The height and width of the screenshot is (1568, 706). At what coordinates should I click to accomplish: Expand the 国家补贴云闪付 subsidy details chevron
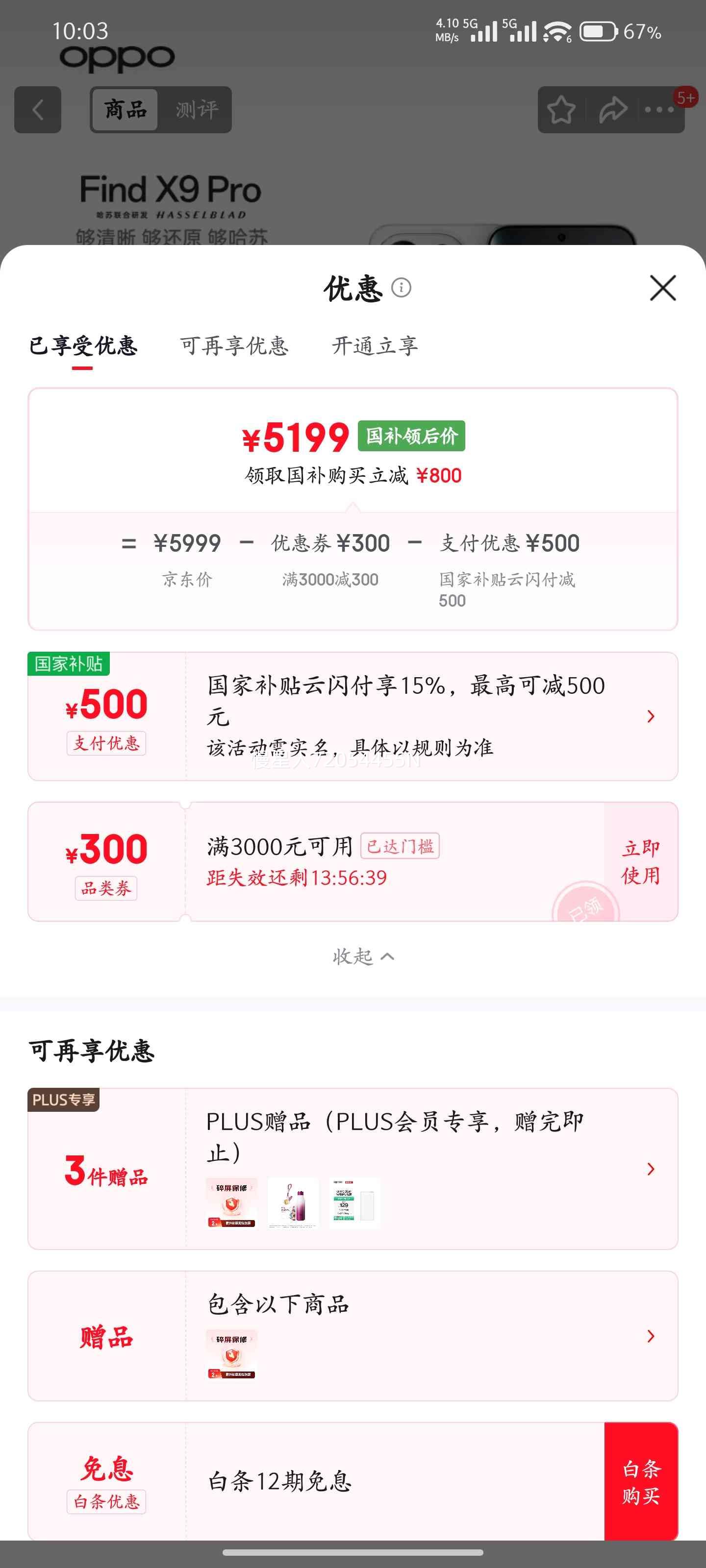[x=650, y=716]
